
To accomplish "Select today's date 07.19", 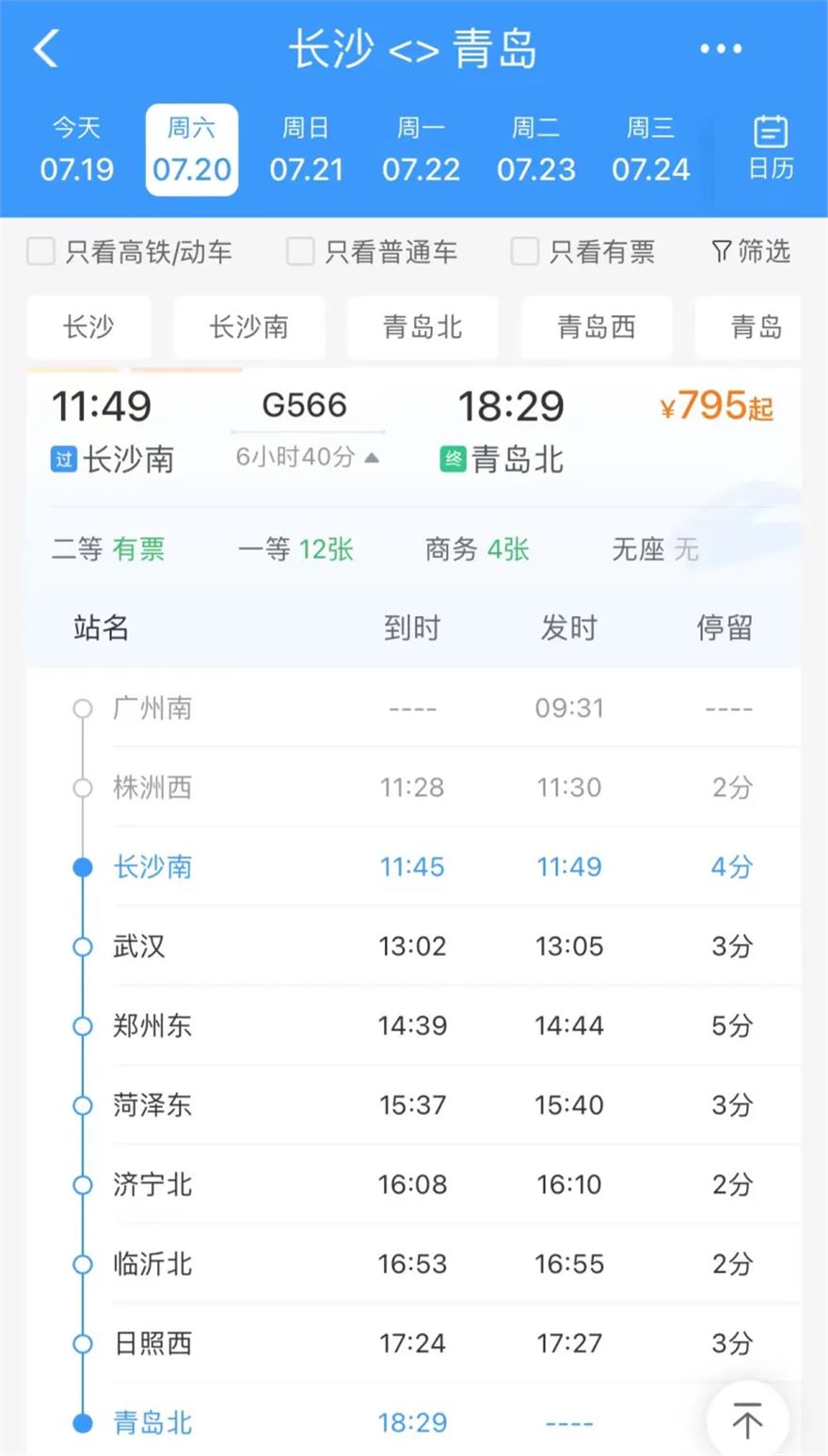I will (x=76, y=150).
